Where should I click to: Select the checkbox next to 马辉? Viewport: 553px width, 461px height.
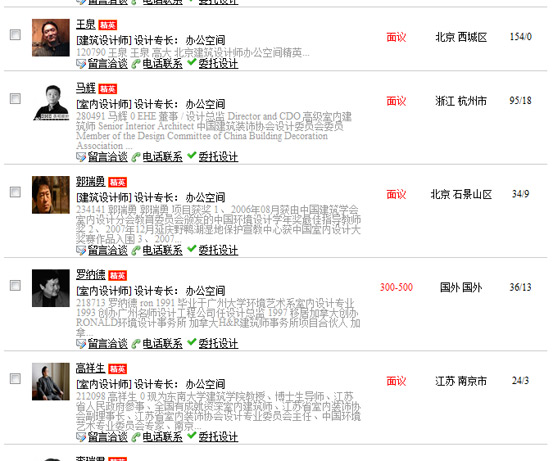point(15,98)
